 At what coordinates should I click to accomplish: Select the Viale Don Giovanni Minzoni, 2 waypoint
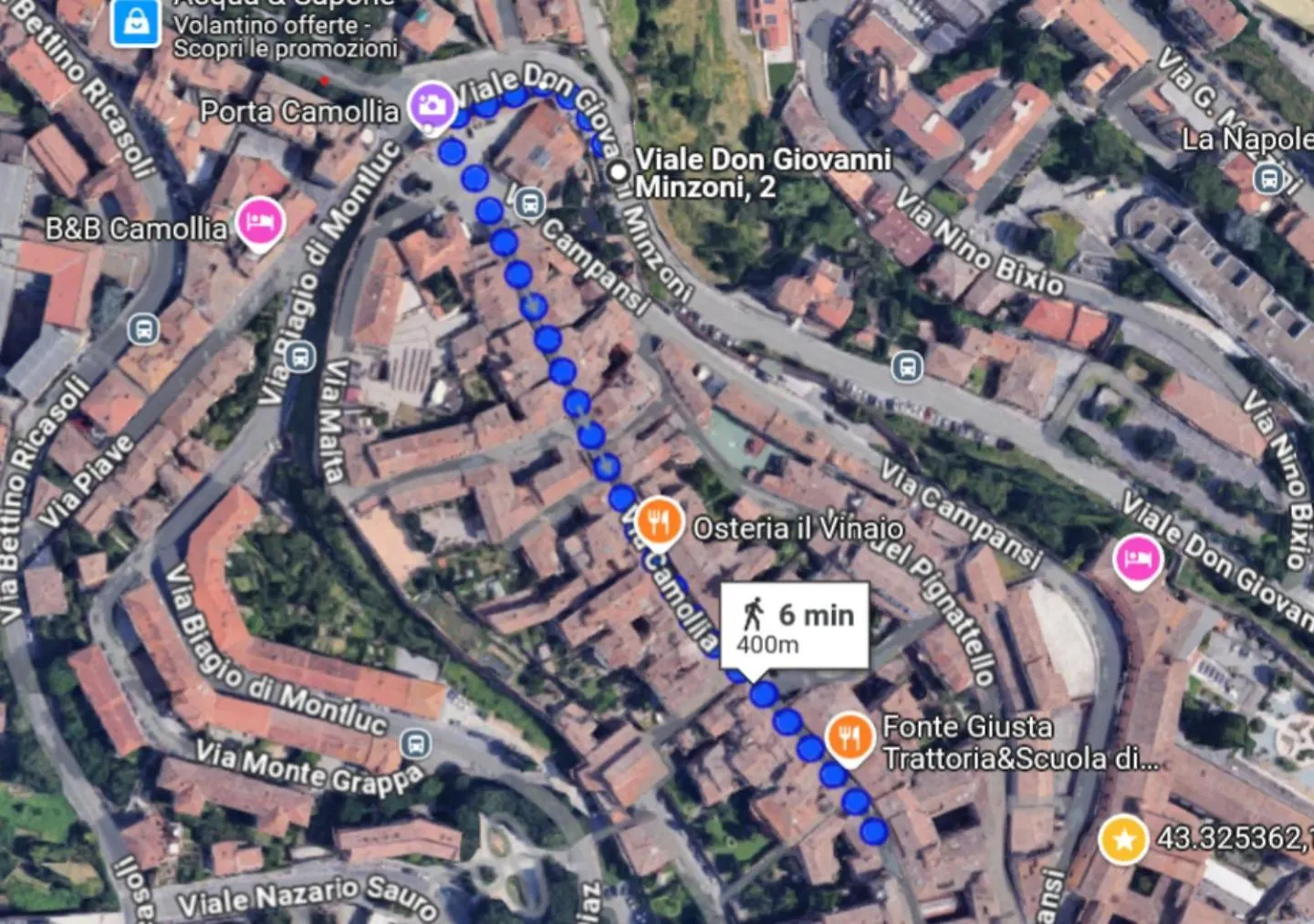pos(619,171)
